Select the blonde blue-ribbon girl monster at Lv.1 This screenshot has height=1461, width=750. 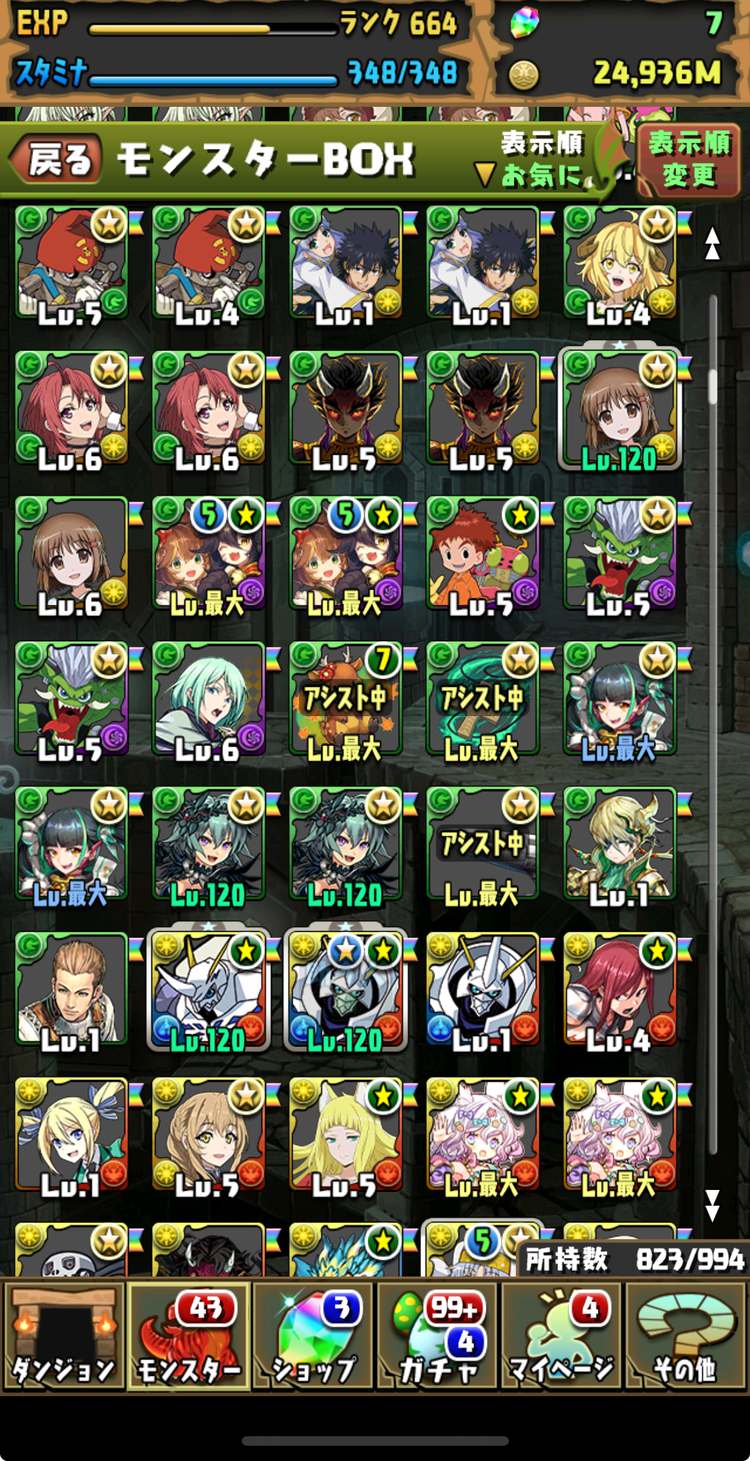pyautogui.click(x=72, y=1133)
